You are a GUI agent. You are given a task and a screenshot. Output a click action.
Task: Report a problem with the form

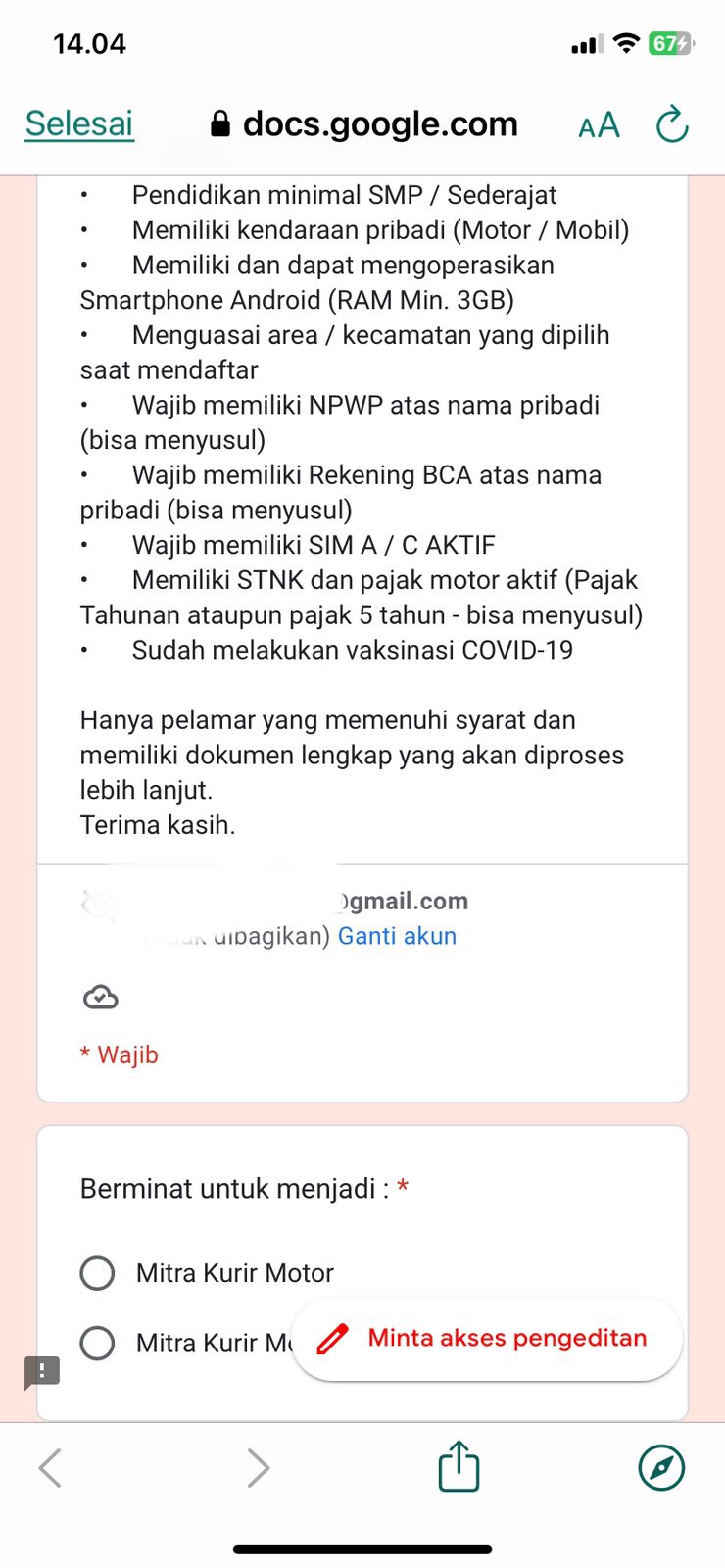click(42, 1371)
